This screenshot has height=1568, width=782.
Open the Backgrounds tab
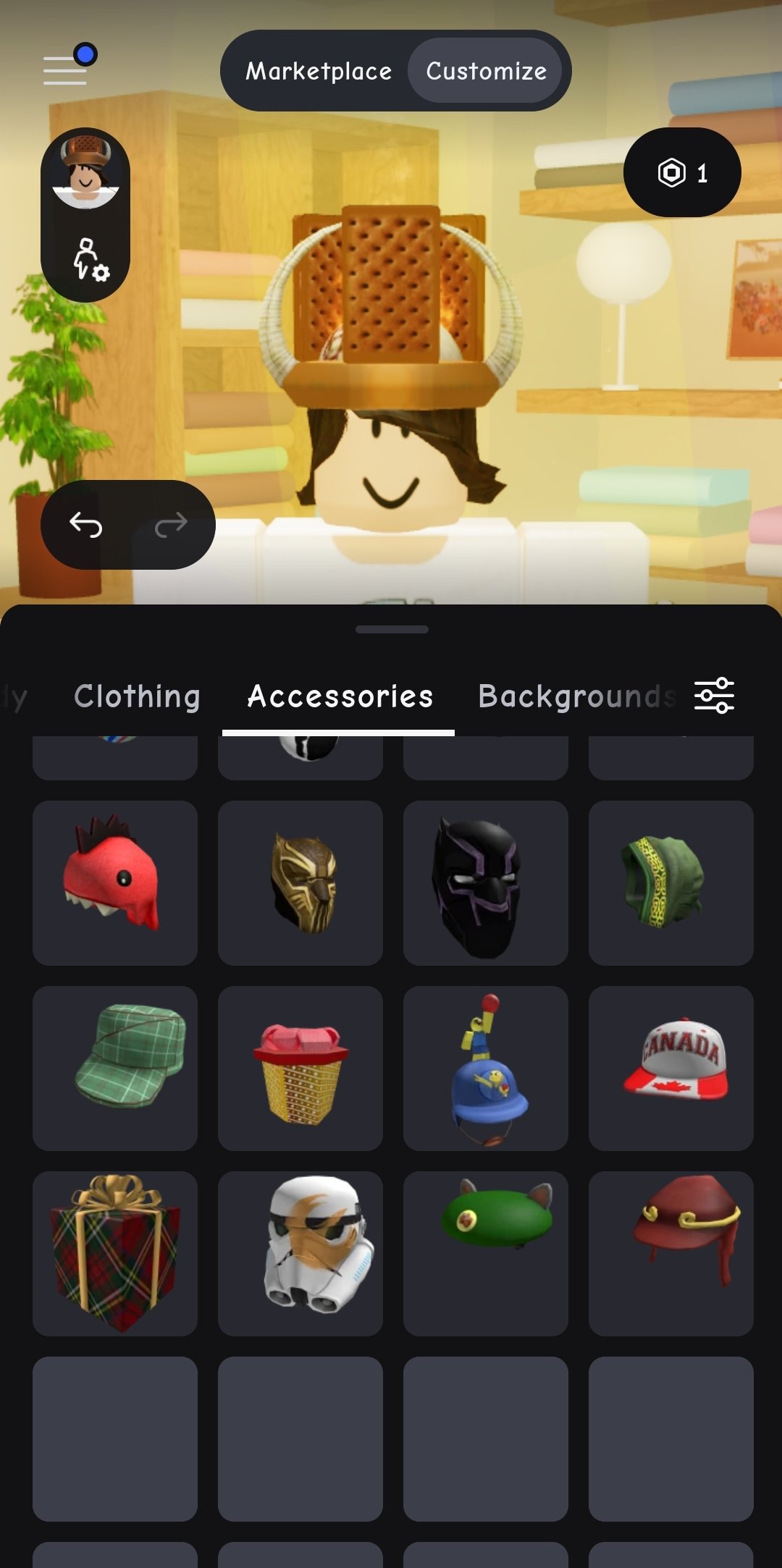(x=577, y=696)
